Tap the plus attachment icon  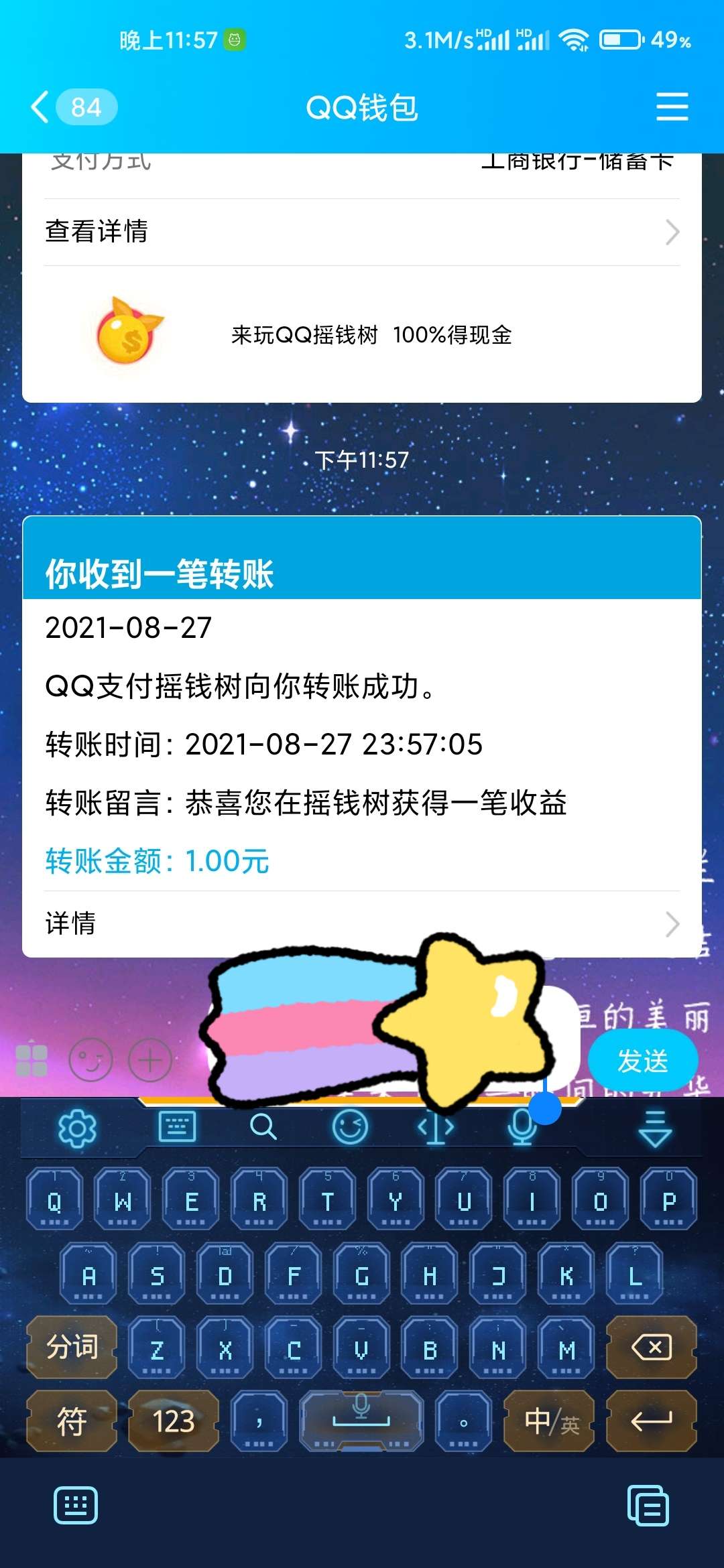(x=149, y=1060)
